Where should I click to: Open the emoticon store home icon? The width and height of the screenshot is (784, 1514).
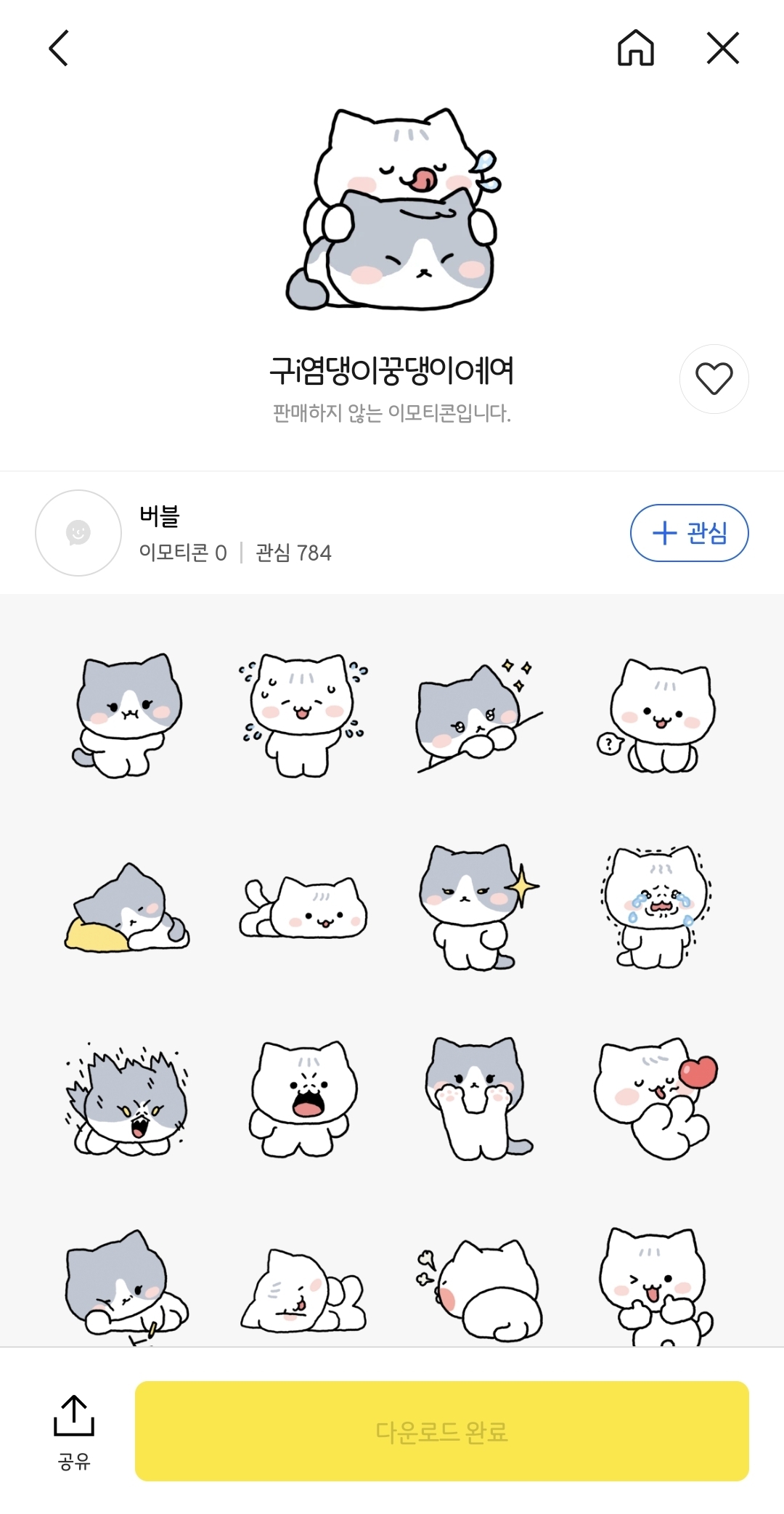coord(635,49)
